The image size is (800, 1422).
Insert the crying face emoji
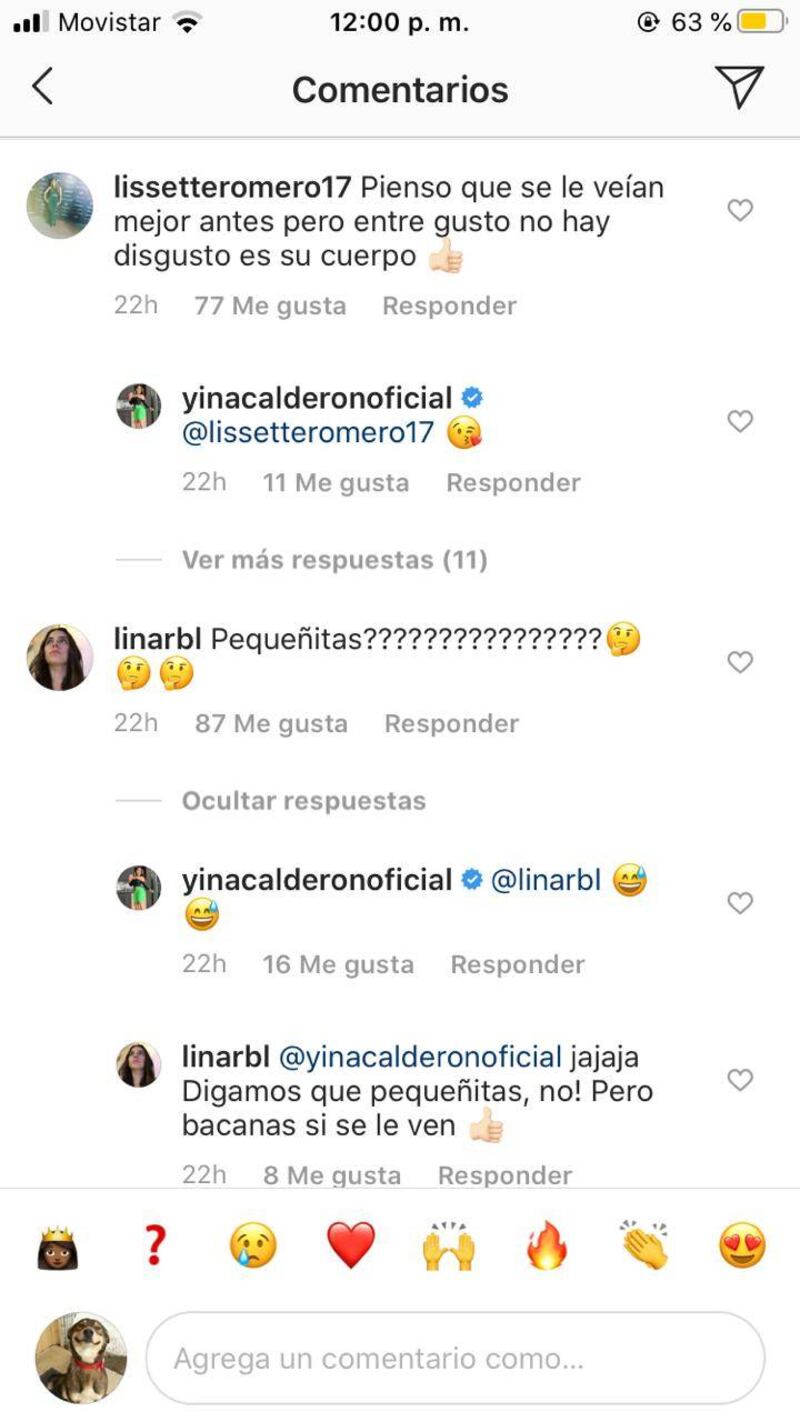(252, 1246)
